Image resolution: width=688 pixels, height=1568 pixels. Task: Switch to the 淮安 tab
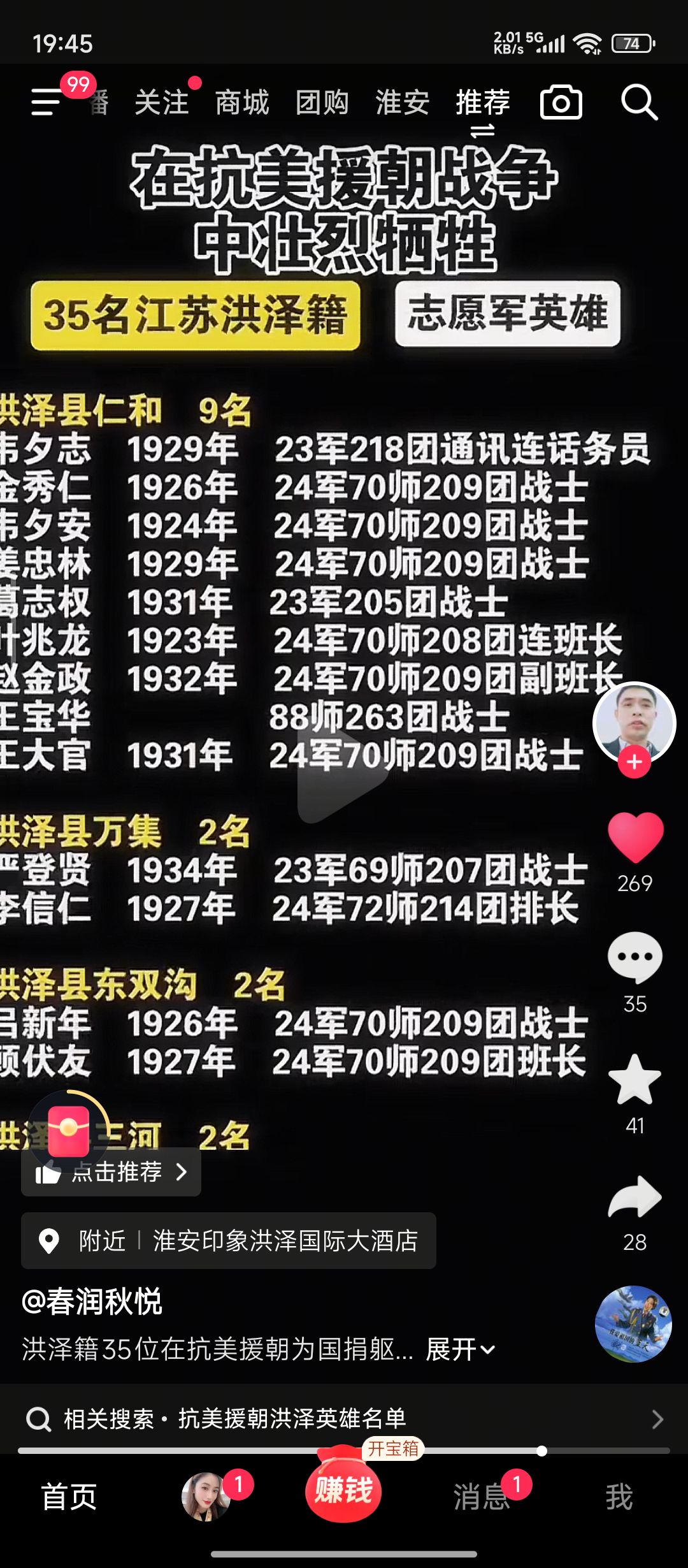click(x=403, y=103)
